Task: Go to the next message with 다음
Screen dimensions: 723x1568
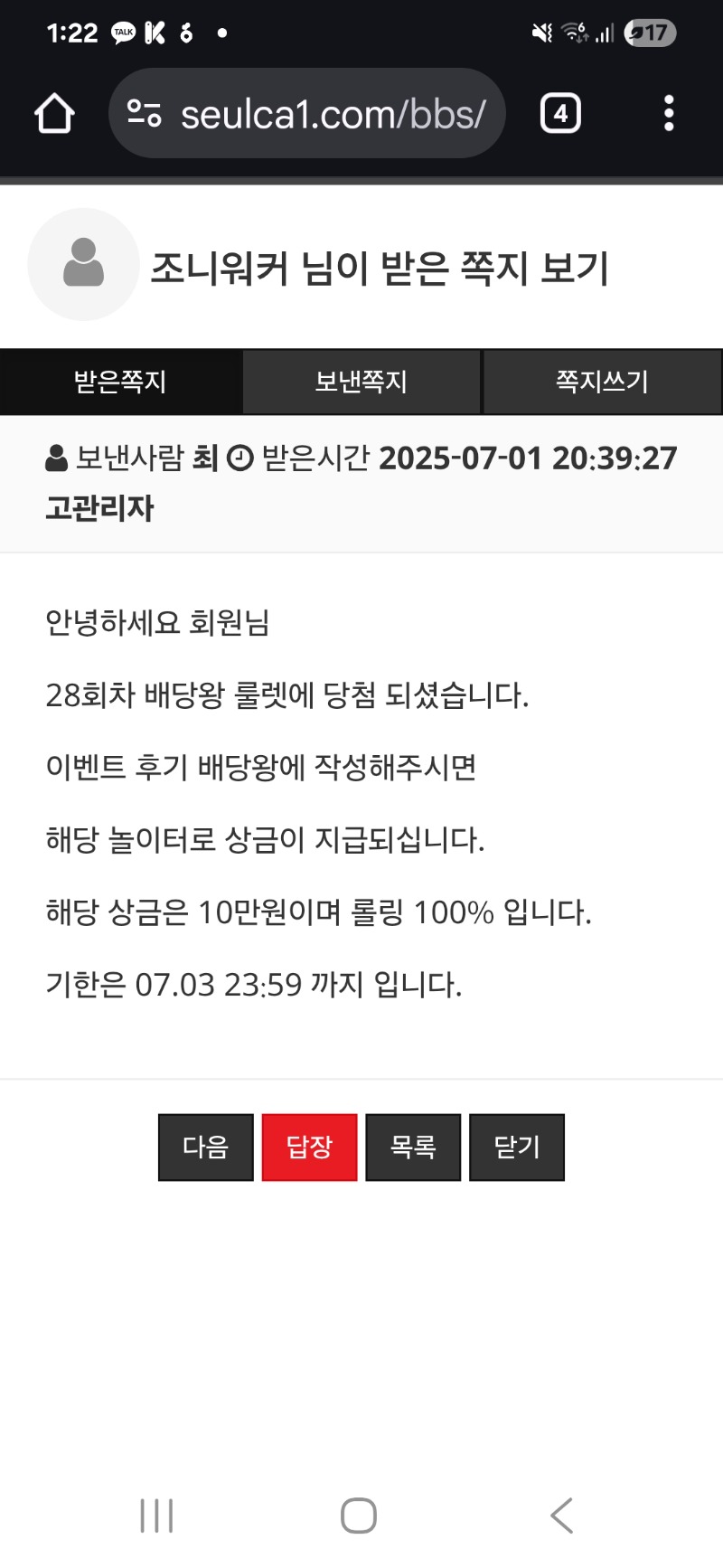Action: 206,1148
